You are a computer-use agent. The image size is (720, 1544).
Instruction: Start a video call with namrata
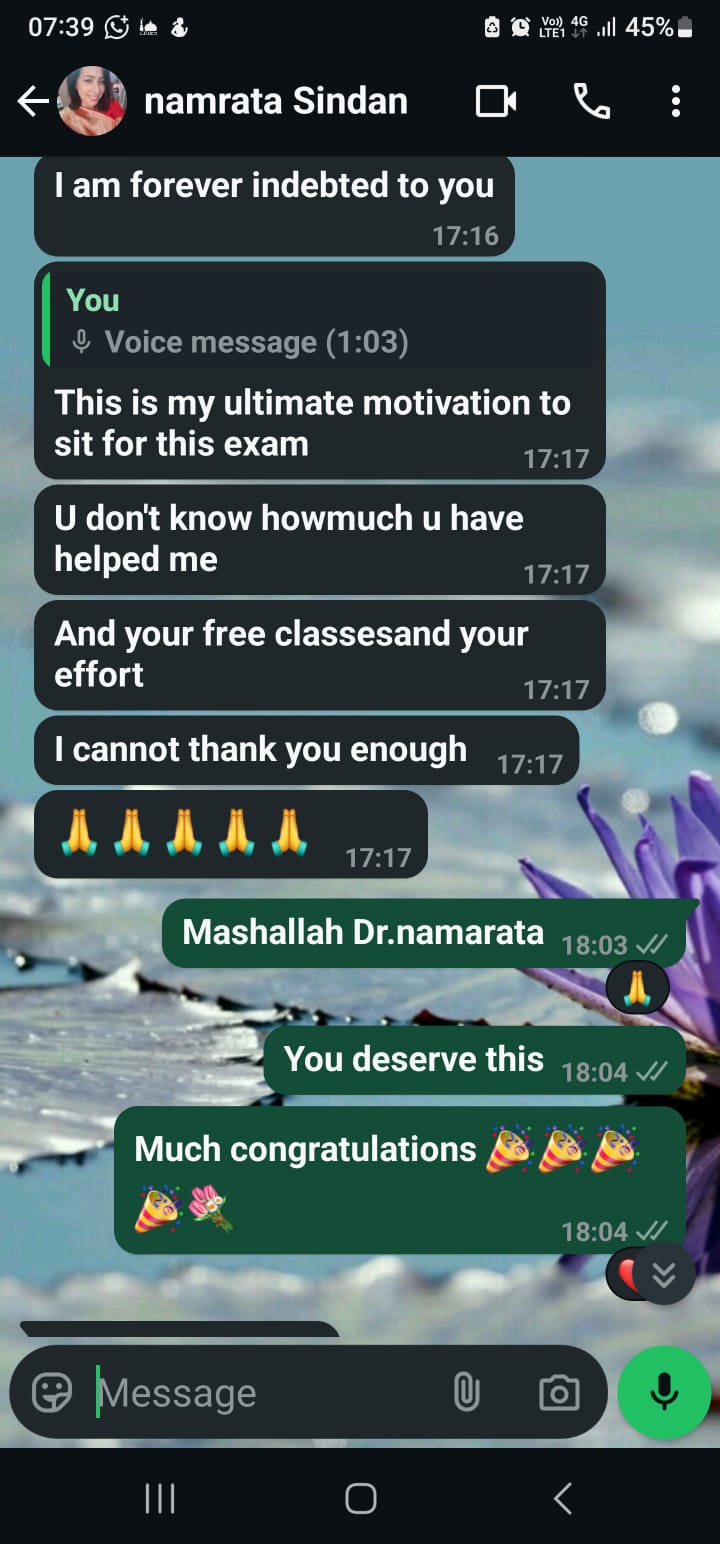[495, 101]
